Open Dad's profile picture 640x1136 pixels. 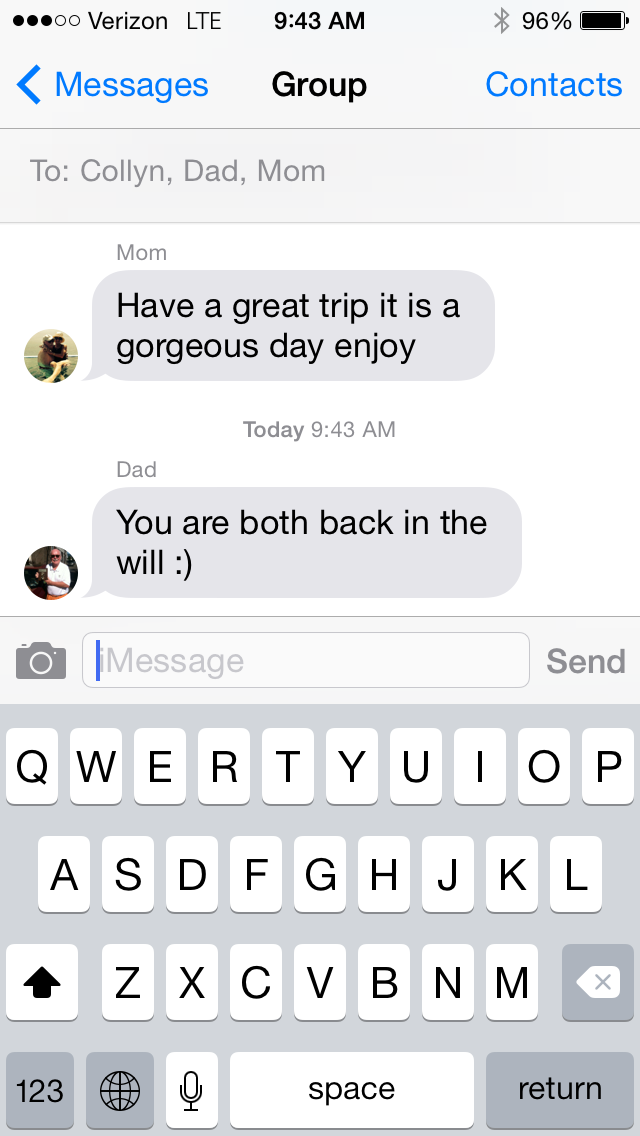click(x=51, y=572)
